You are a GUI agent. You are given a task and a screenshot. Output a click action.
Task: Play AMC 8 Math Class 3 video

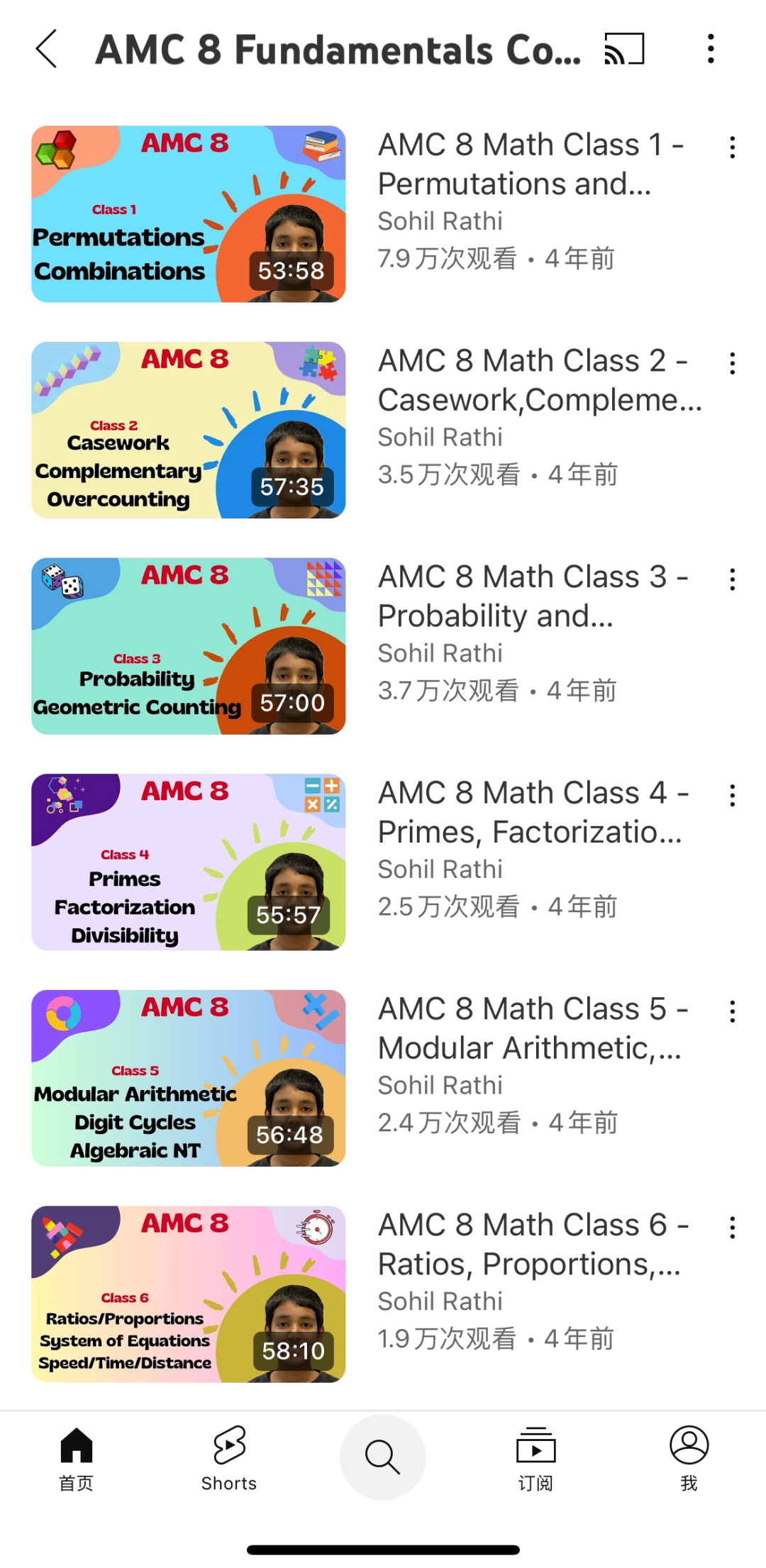point(189,646)
